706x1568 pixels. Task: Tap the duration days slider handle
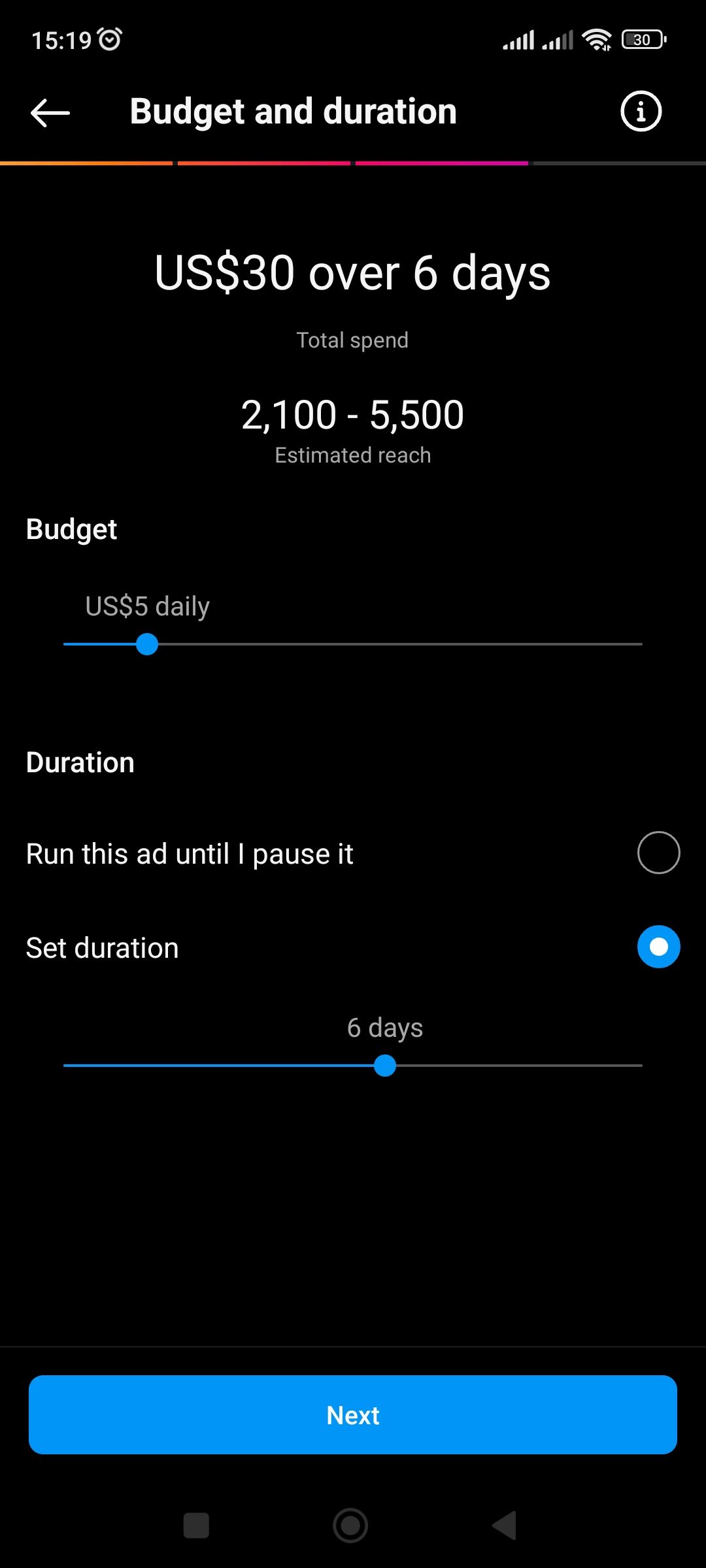click(385, 1066)
